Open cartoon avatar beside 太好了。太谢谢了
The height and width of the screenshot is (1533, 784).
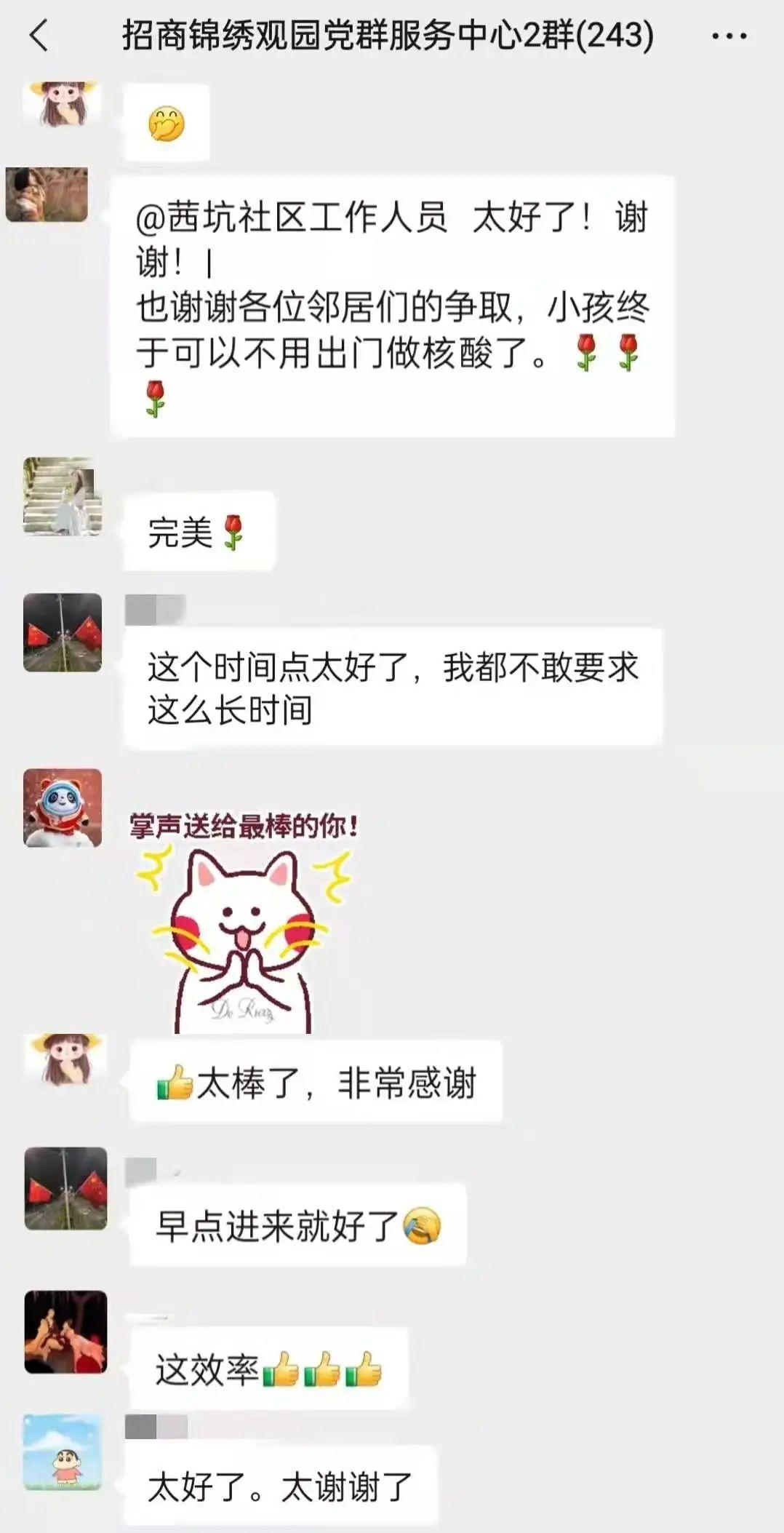(63, 1452)
